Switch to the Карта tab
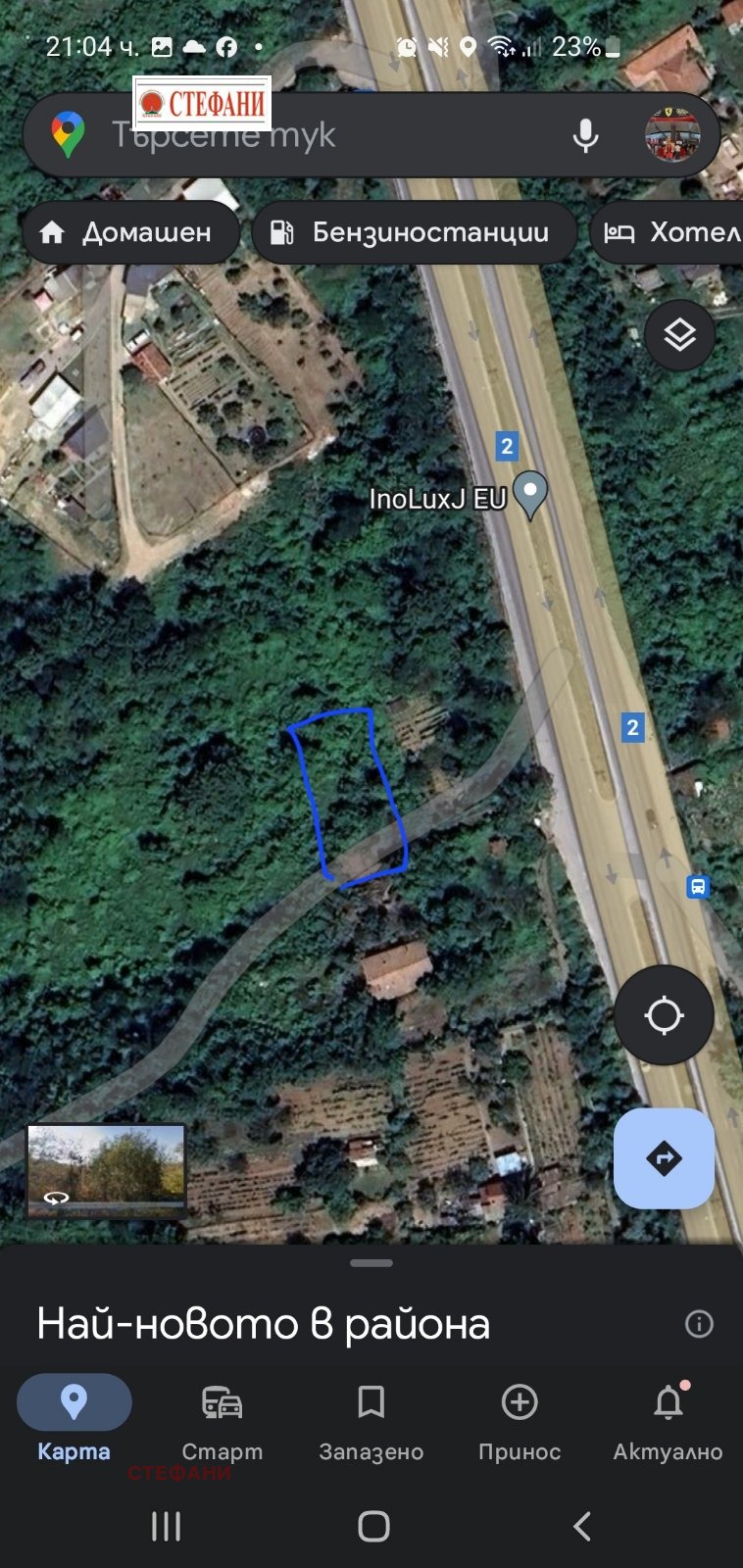The height and width of the screenshot is (1568, 743). click(74, 1418)
